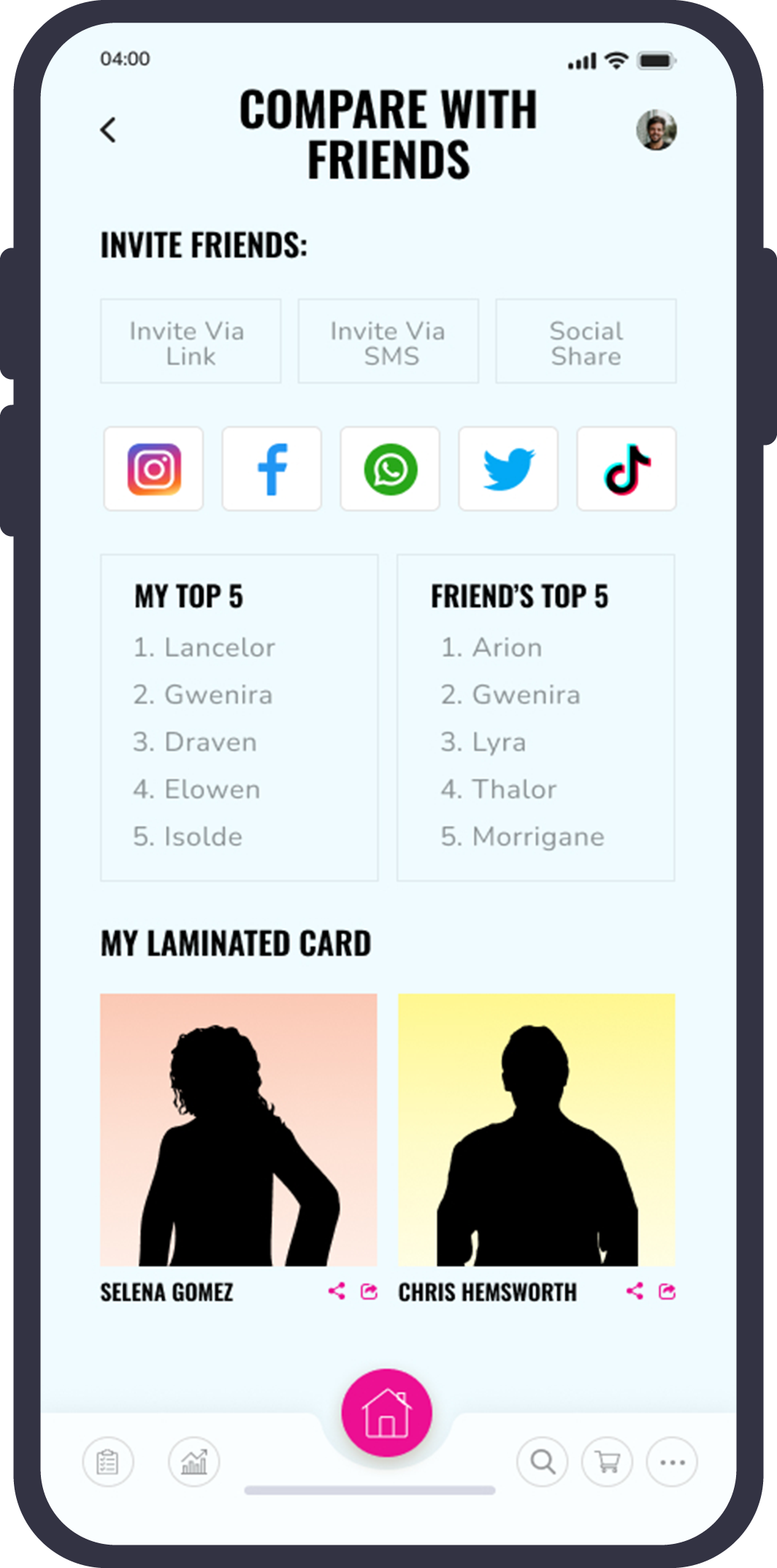Choose Invite Via Link
Image resolution: width=777 pixels, height=1568 pixels.
(191, 341)
